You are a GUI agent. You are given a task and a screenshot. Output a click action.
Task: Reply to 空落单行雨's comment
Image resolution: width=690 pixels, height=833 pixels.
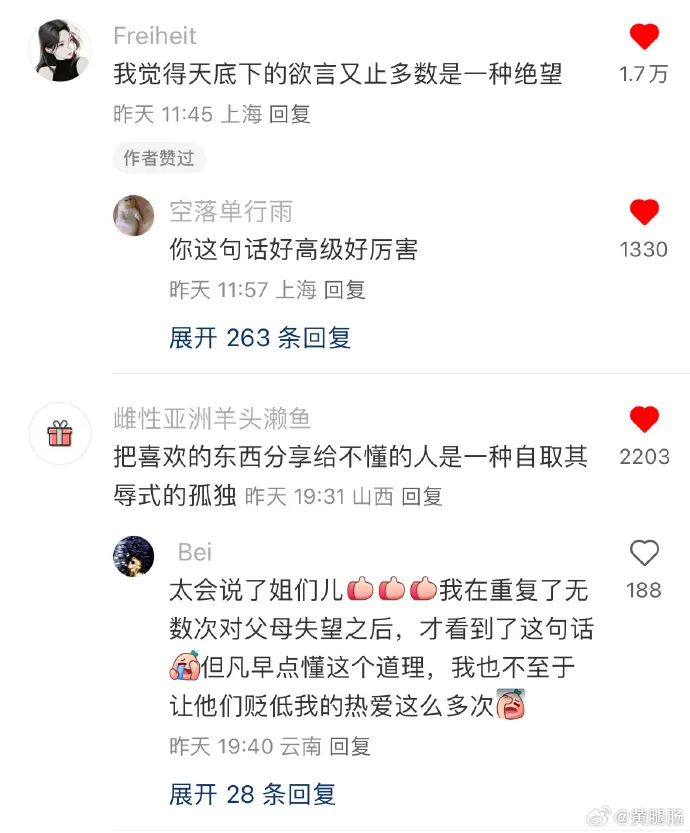[345, 290]
